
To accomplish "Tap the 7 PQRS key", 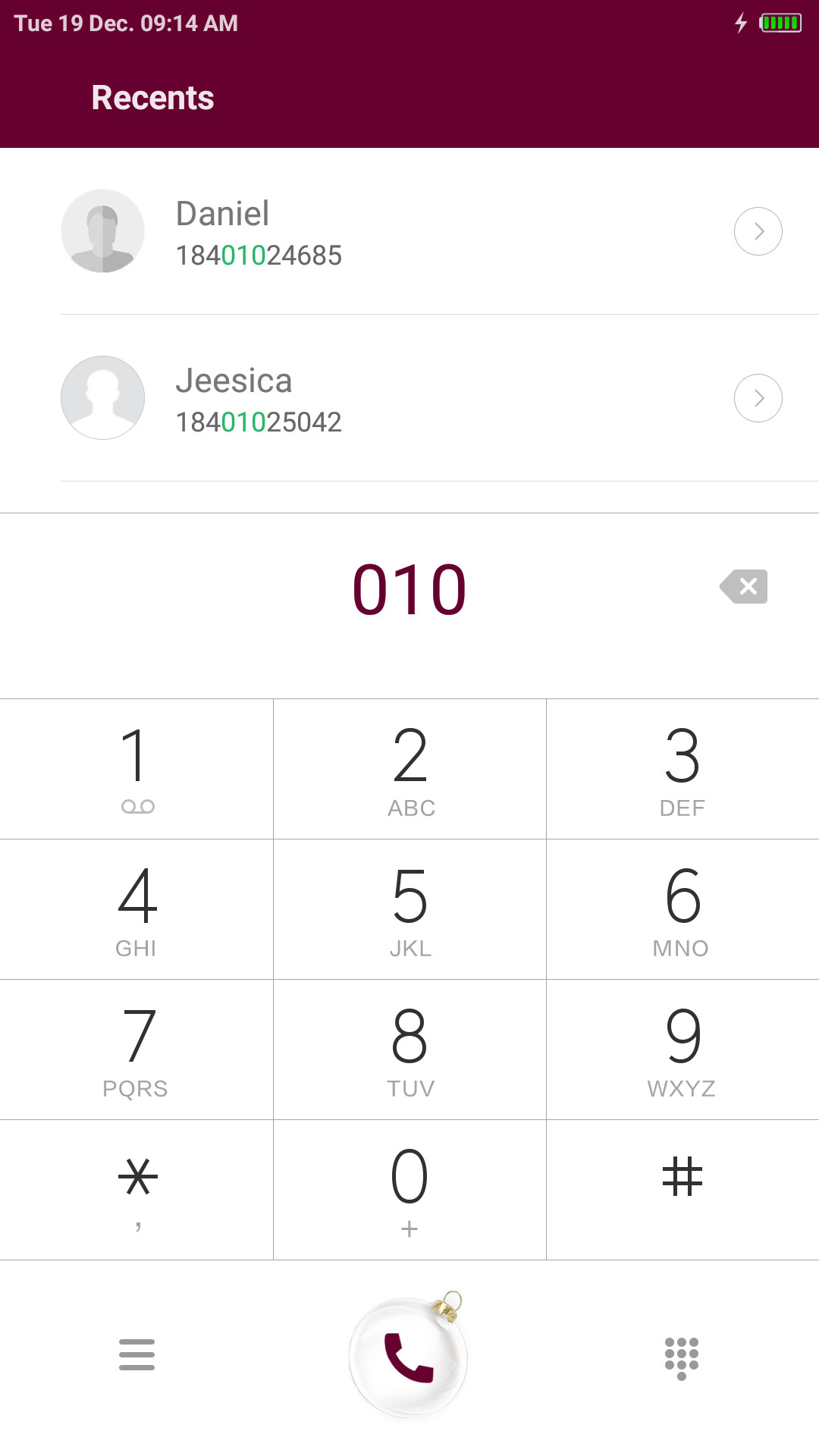I will pos(136,1050).
